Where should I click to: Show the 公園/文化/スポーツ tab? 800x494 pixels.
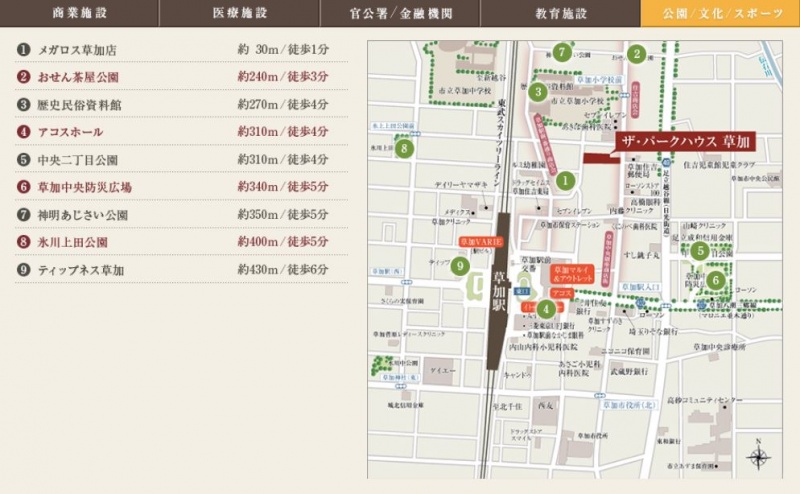720,14
